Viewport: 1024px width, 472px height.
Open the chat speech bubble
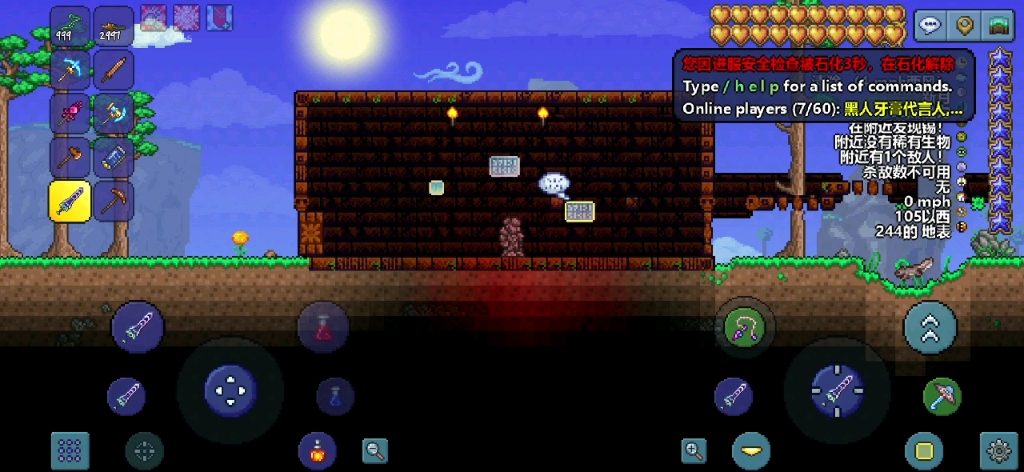pyautogui.click(x=932, y=25)
